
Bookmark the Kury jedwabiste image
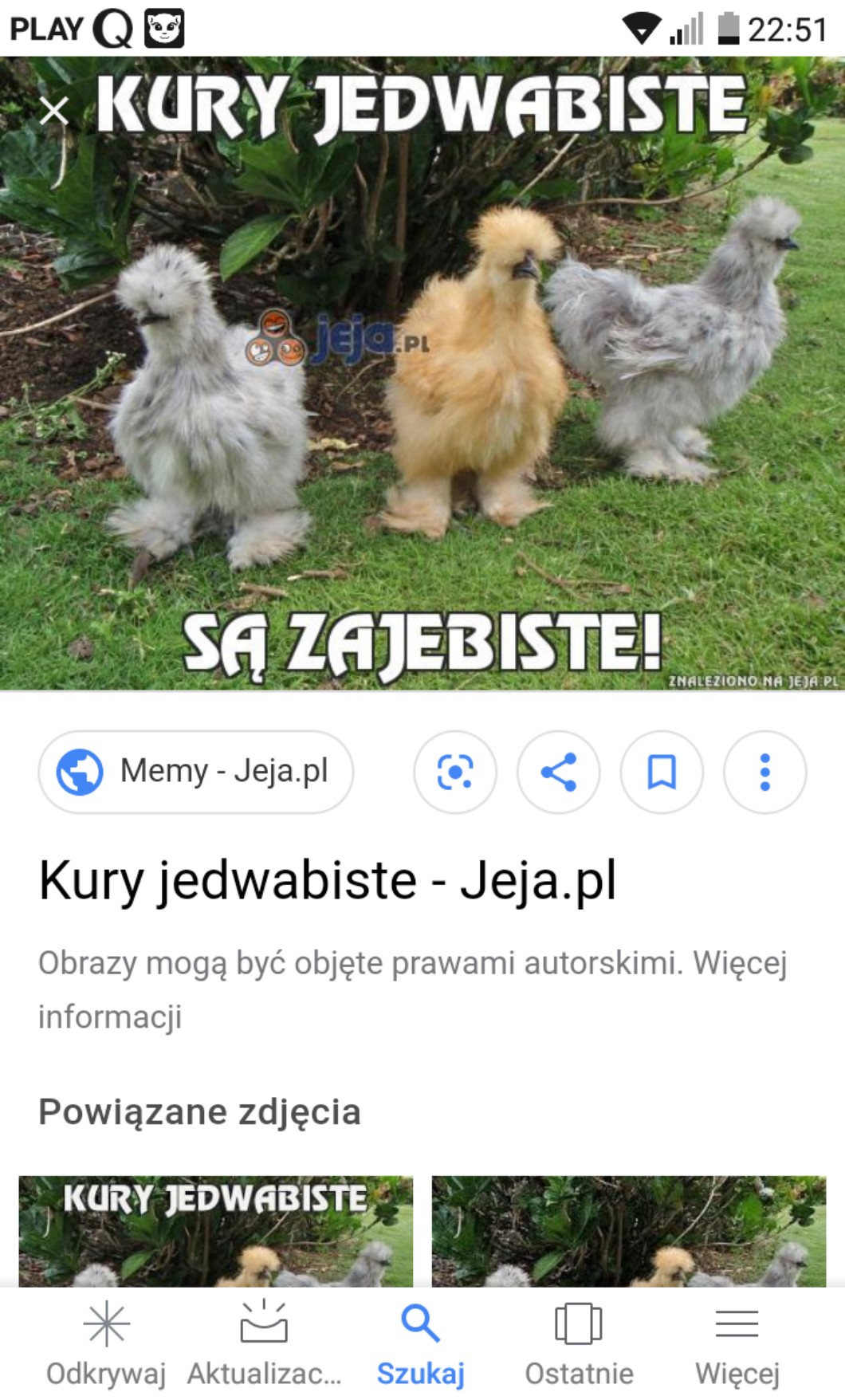(x=662, y=772)
